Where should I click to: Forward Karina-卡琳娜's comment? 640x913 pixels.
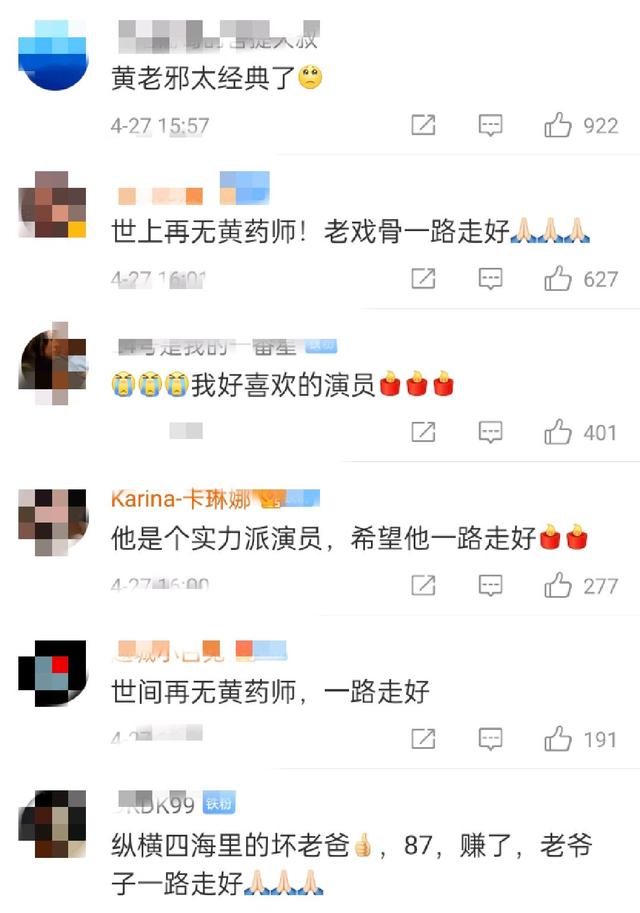423,585
